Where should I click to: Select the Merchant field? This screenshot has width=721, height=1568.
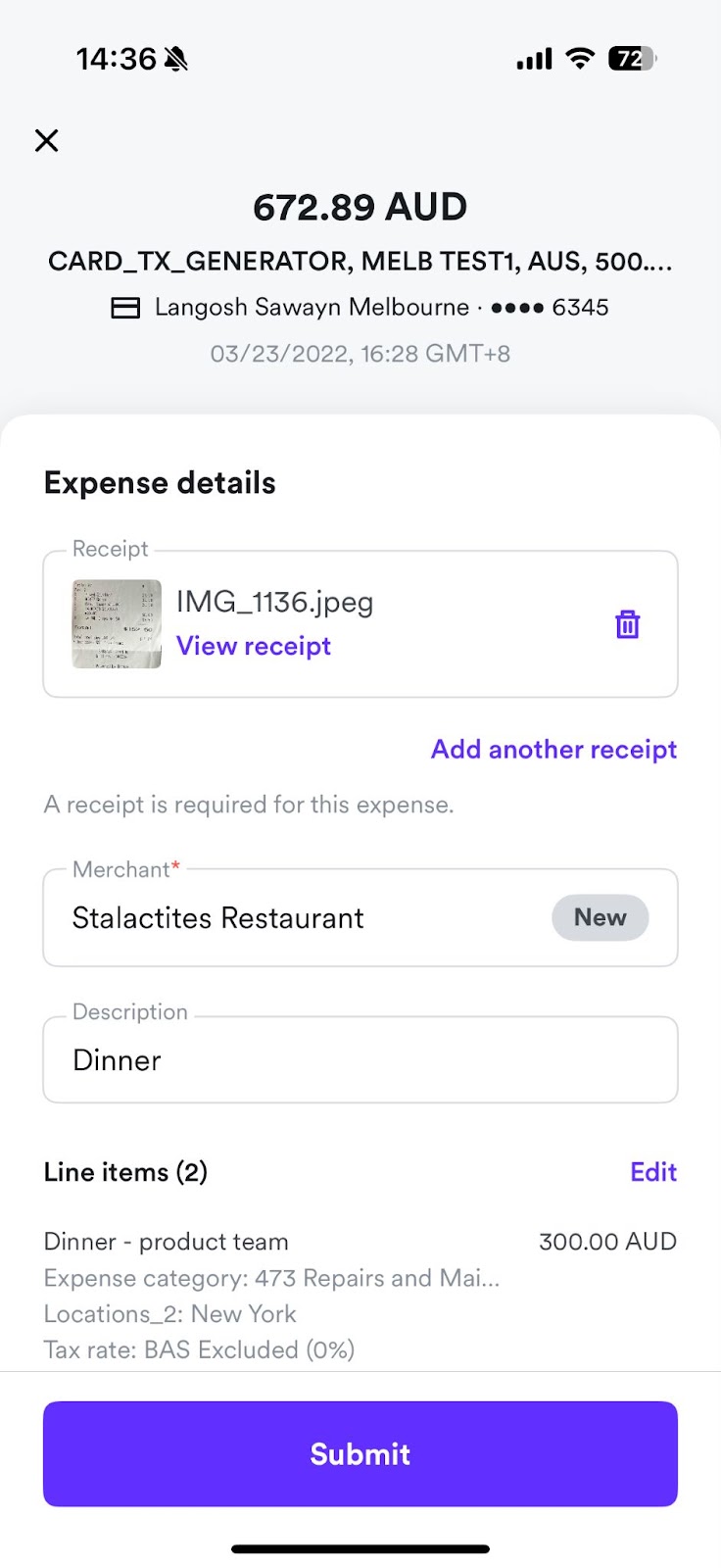360,917
